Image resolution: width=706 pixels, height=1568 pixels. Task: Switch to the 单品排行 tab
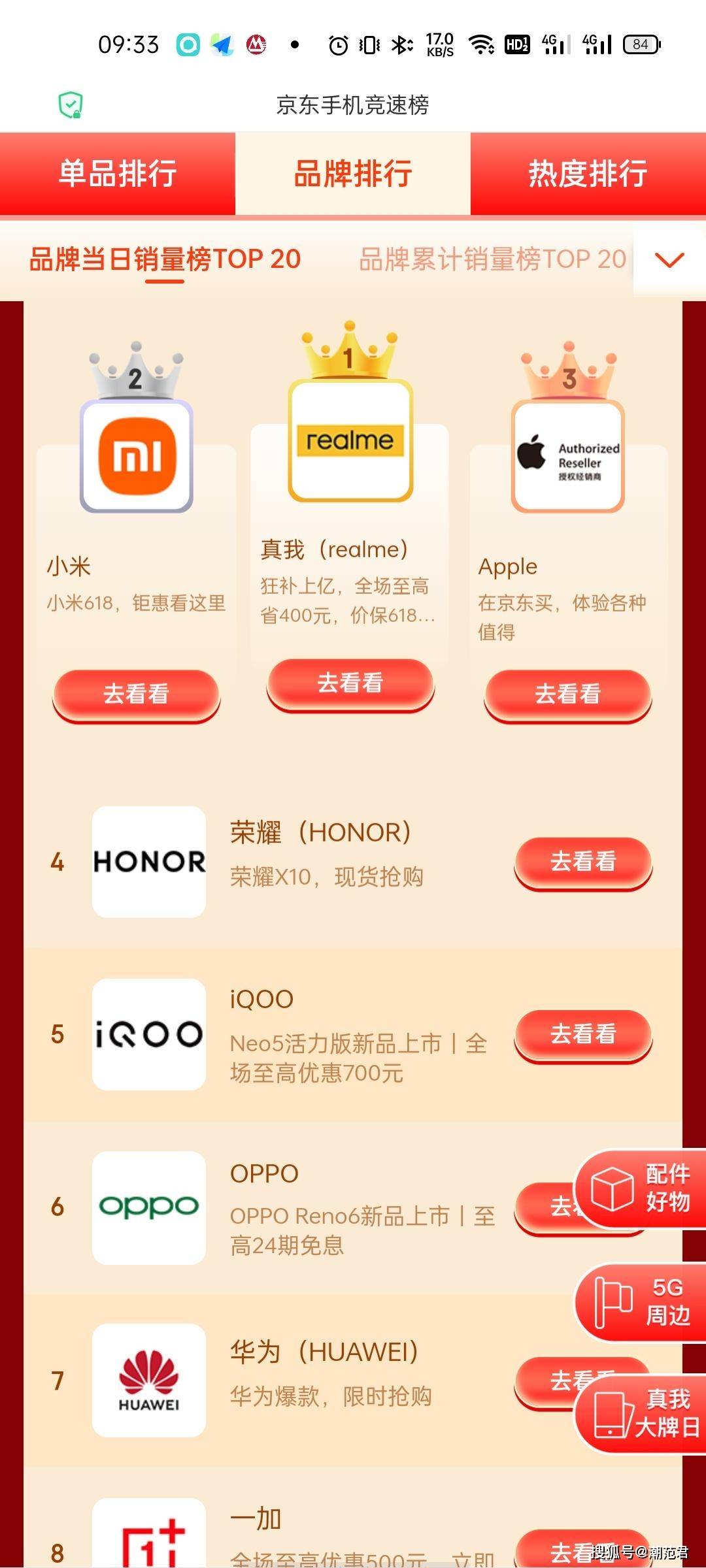(x=118, y=174)
